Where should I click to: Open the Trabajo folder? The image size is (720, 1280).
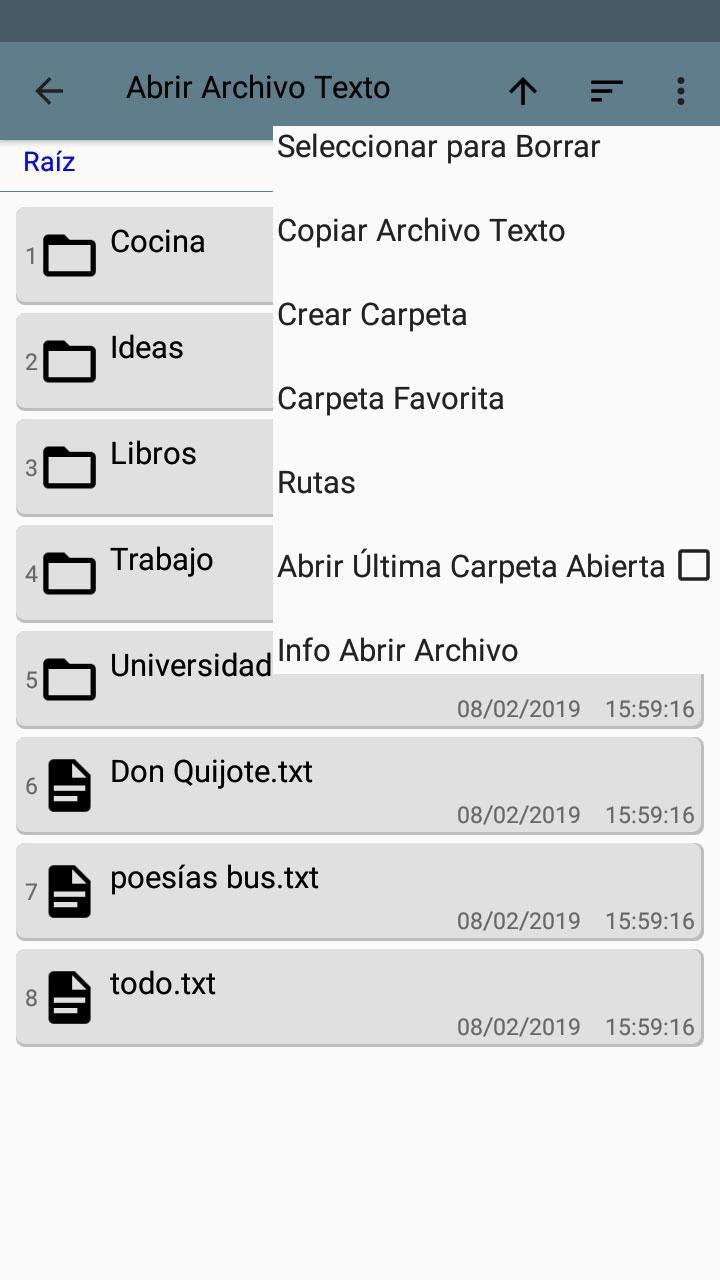(x=144, y=573)
